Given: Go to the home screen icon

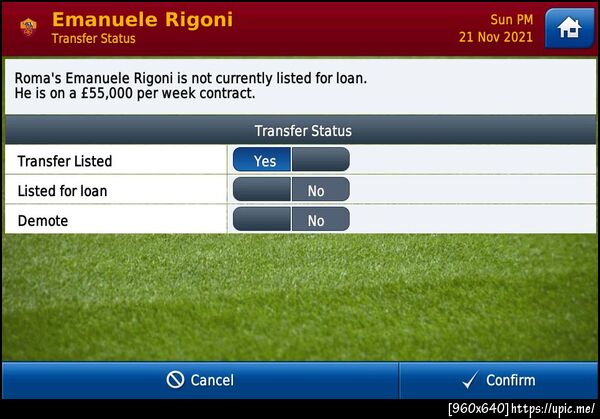Looking at the screenshot, I should pyautogui.click(x=569, y=27).
